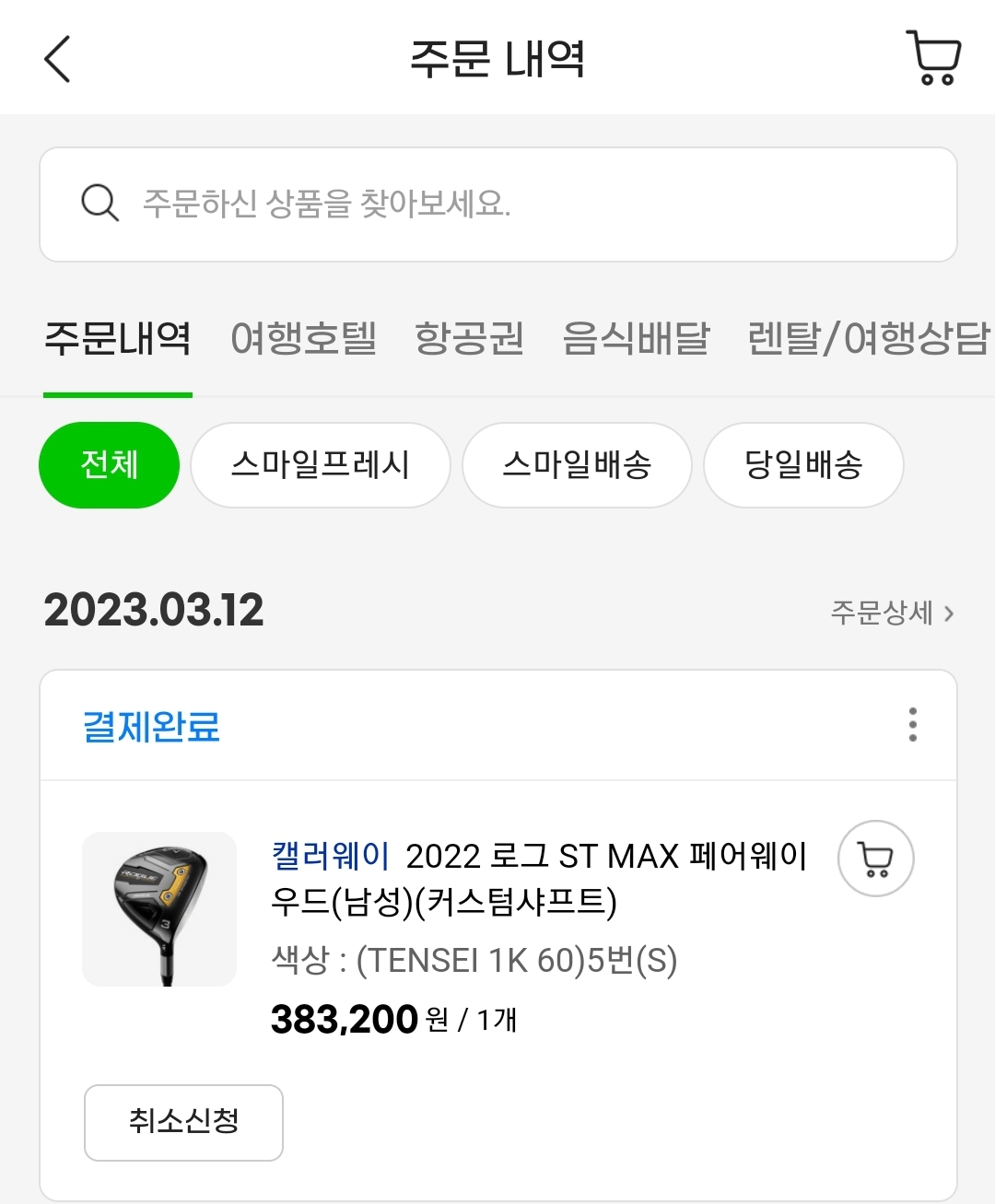Filter orders by 당일배송
Screen dimensions: 995x1204
tap(803, 465)
